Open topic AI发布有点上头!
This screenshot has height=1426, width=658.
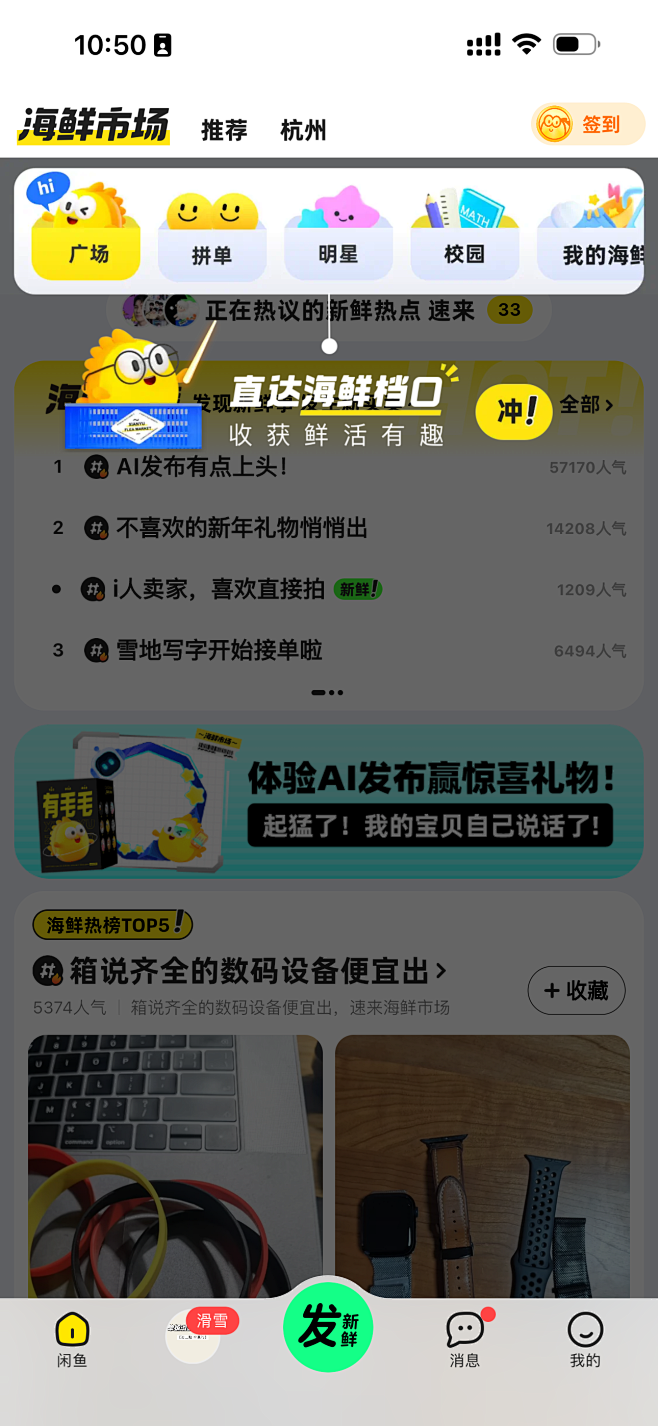202,466
